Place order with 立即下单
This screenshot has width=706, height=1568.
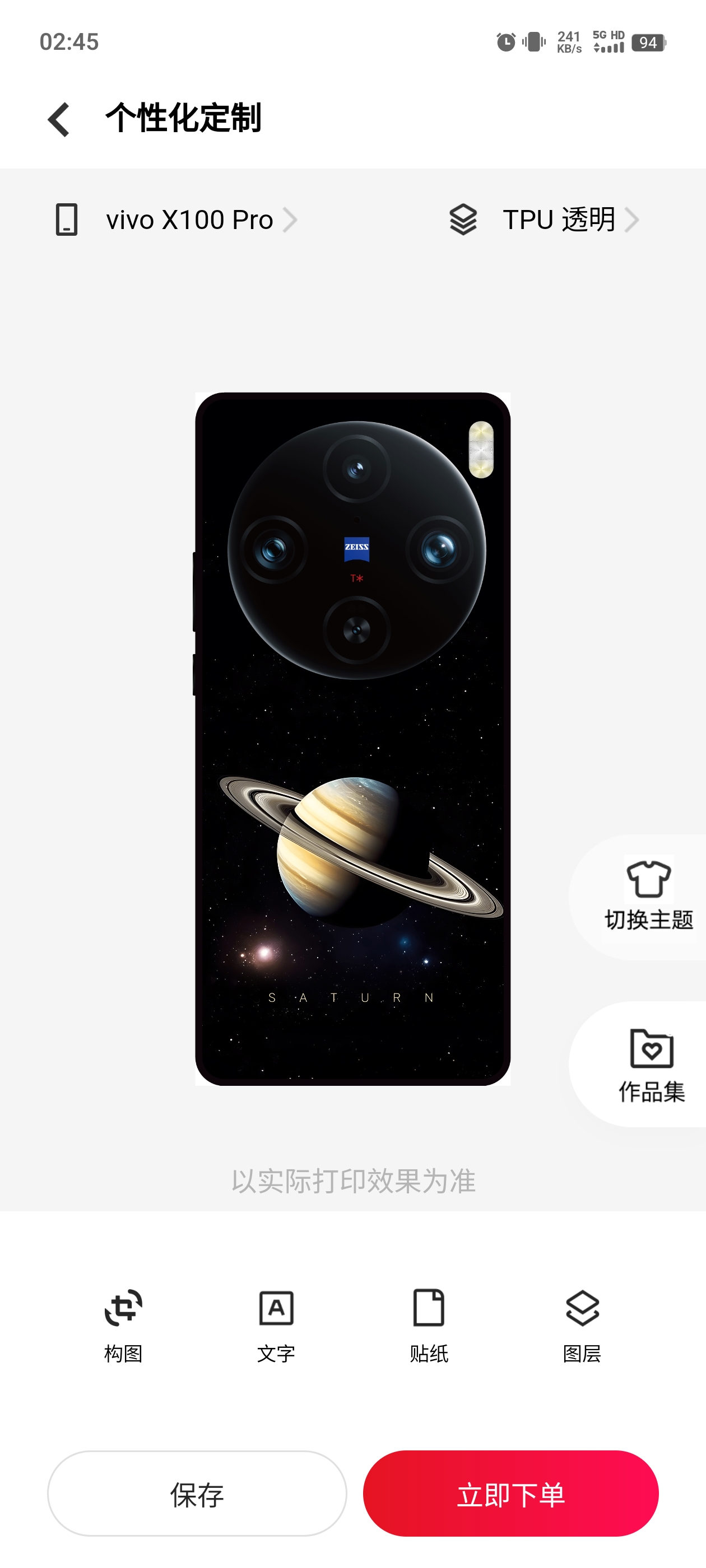pyautogui.click(x=510, y=1494)
